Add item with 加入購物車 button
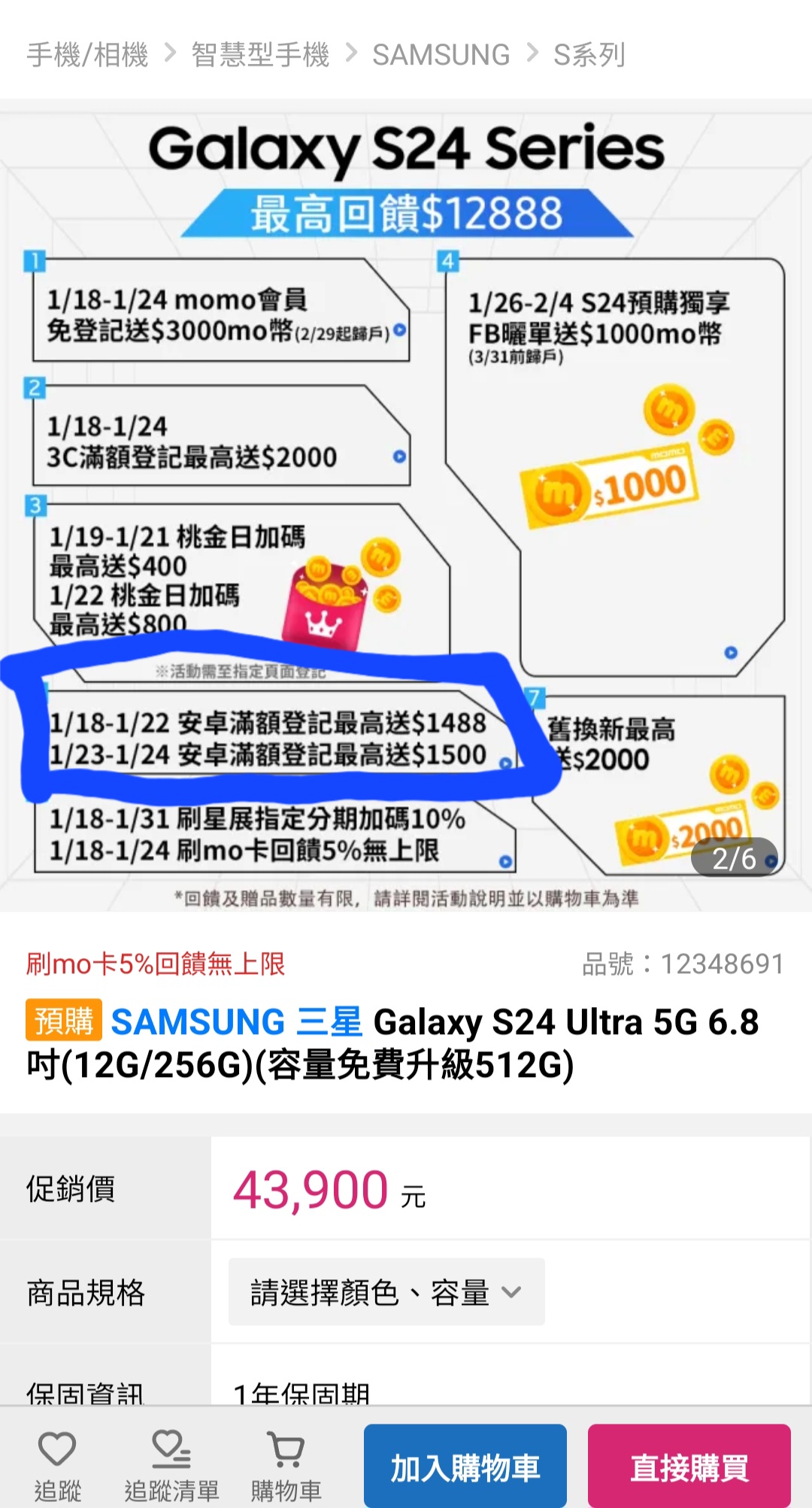 tap(465, 1467)
